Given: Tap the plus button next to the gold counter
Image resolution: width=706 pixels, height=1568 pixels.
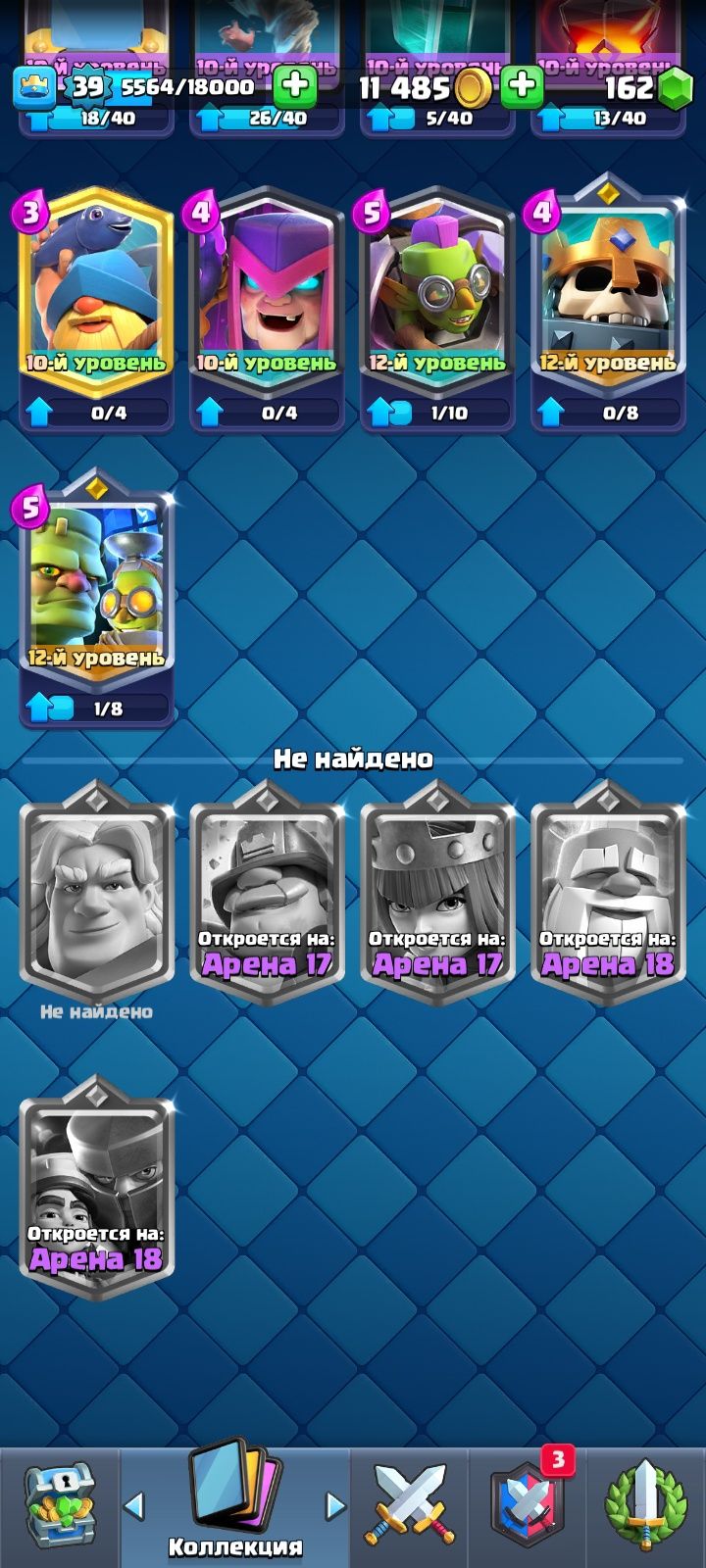Looking at the screenshot, I should [x=523, y=87].
